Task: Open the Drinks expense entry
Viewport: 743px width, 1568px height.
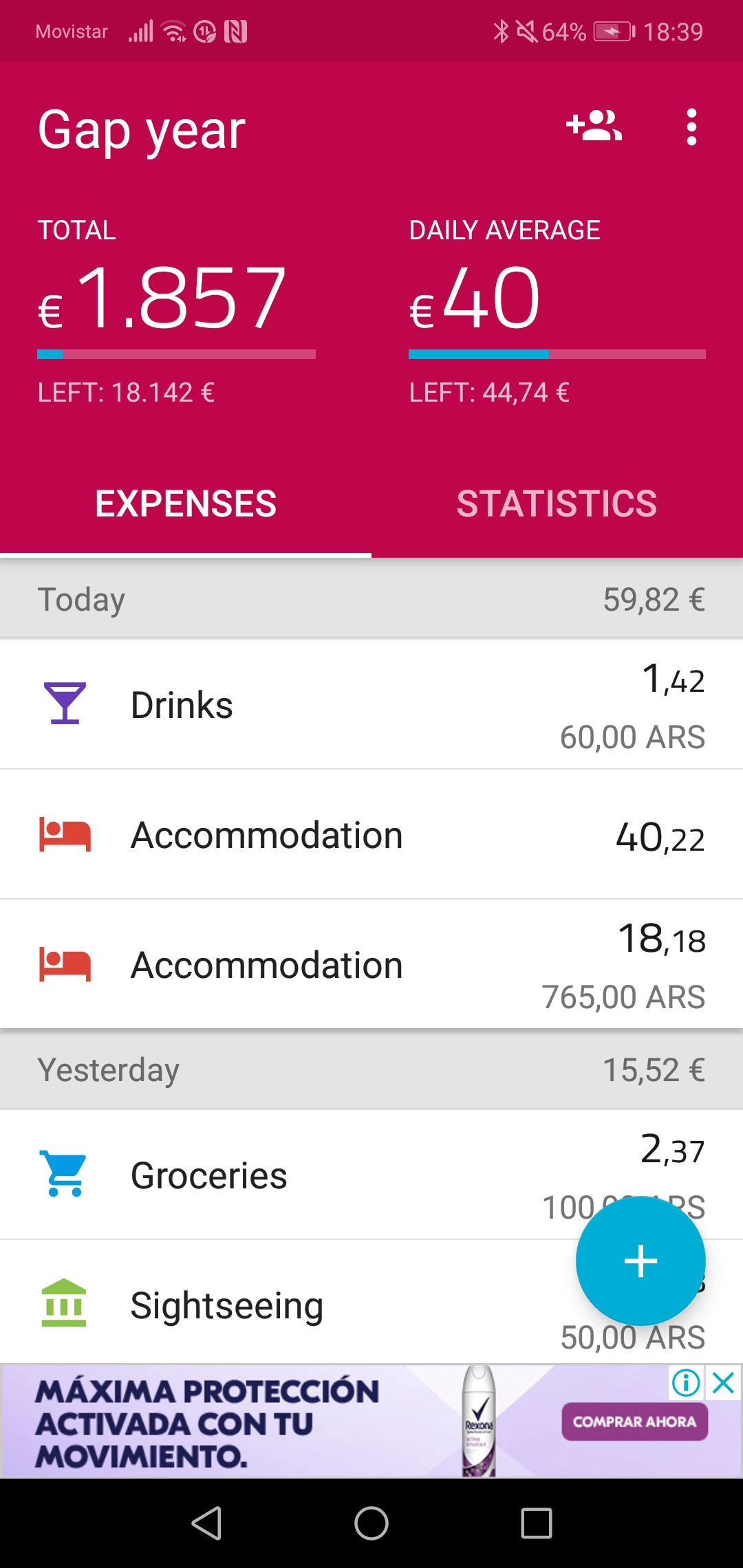Action: click(x=371, y=704)
